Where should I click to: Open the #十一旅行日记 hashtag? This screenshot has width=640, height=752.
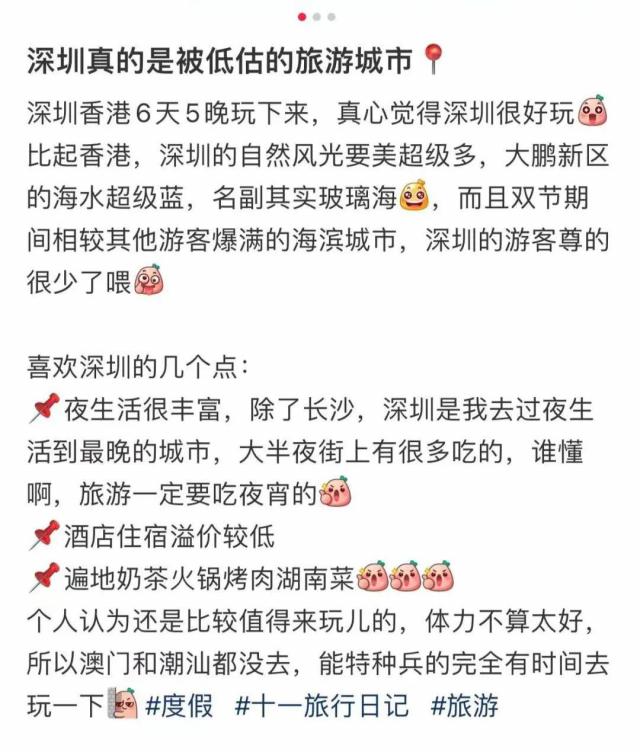(322, 706)
